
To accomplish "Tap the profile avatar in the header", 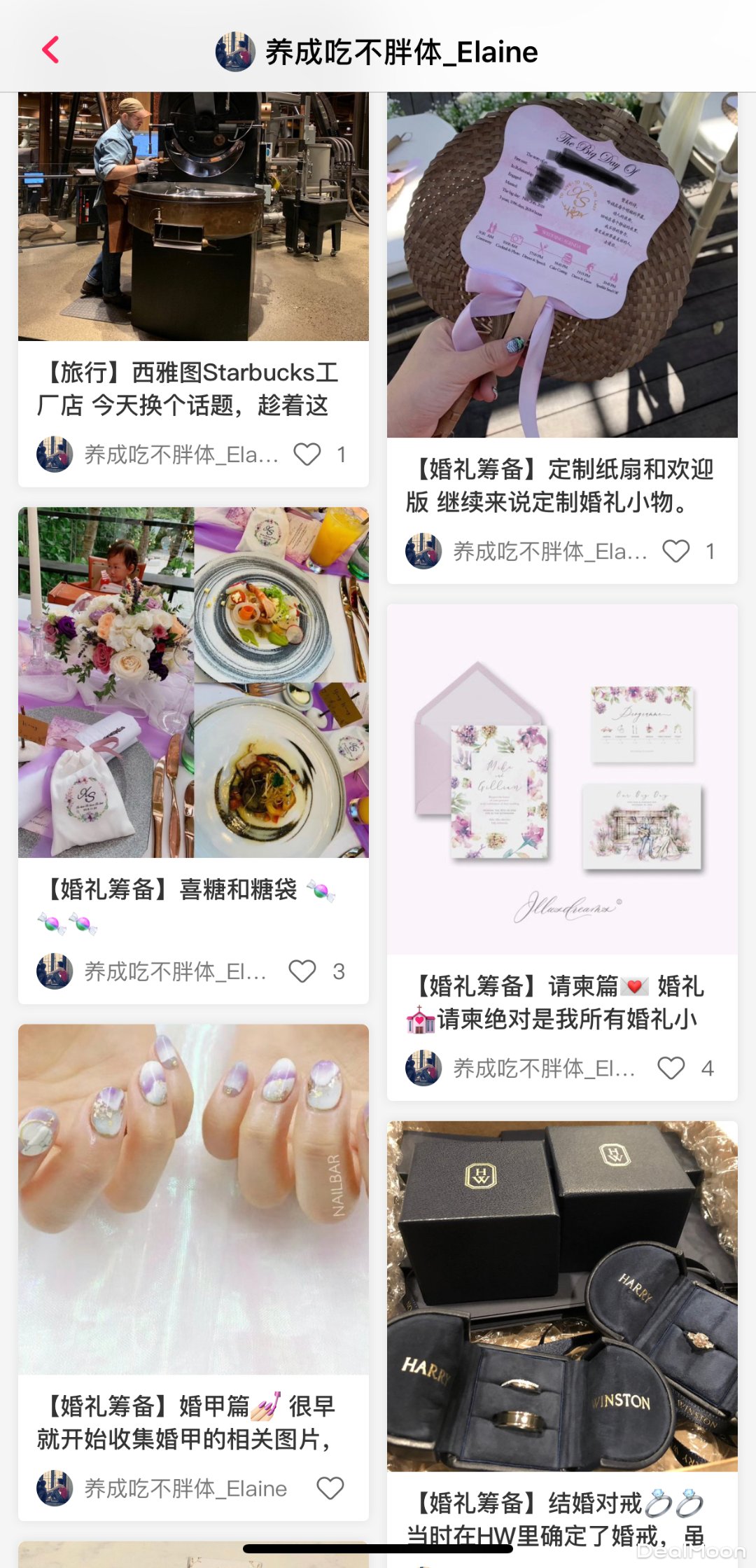I will click(234, 52).
